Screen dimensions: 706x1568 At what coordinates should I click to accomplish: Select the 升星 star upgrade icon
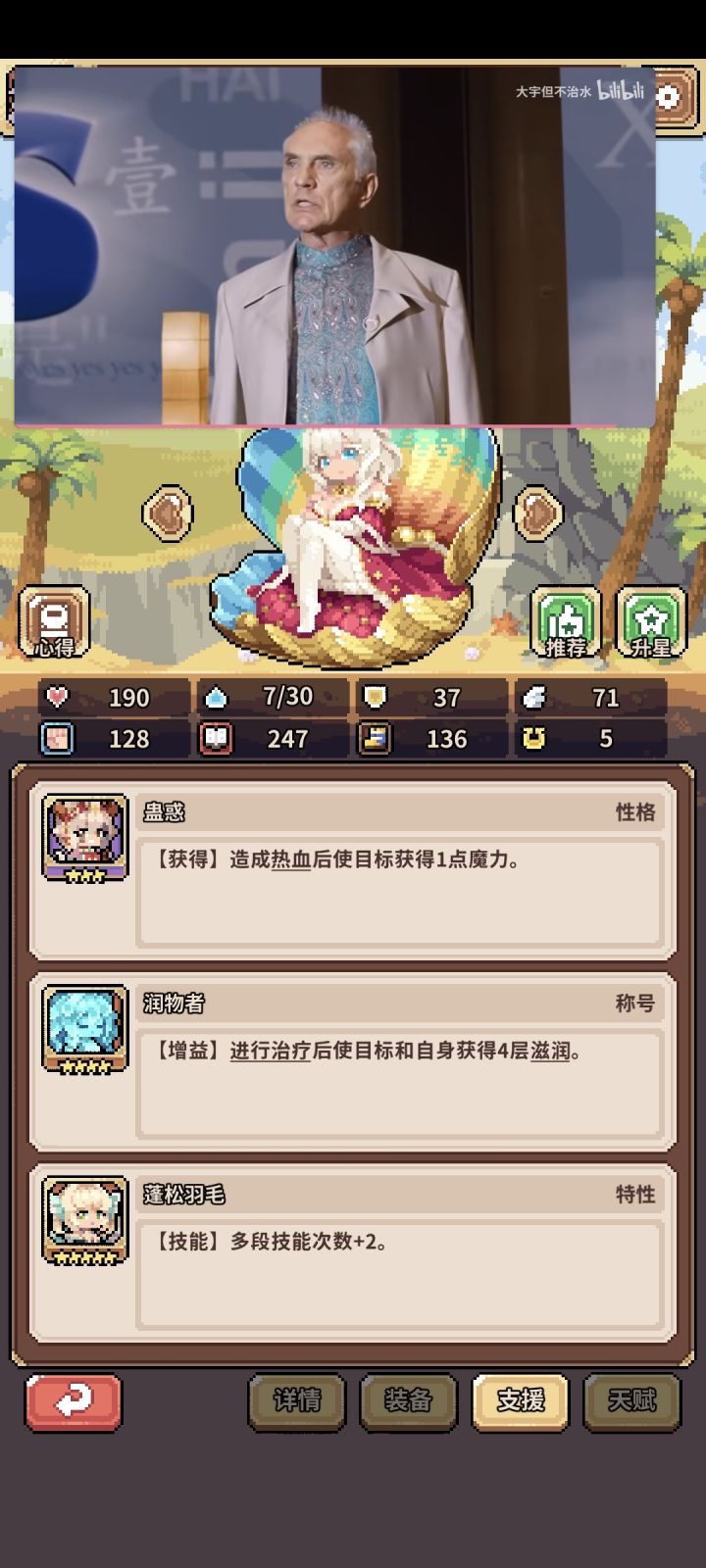coord(648,620)
